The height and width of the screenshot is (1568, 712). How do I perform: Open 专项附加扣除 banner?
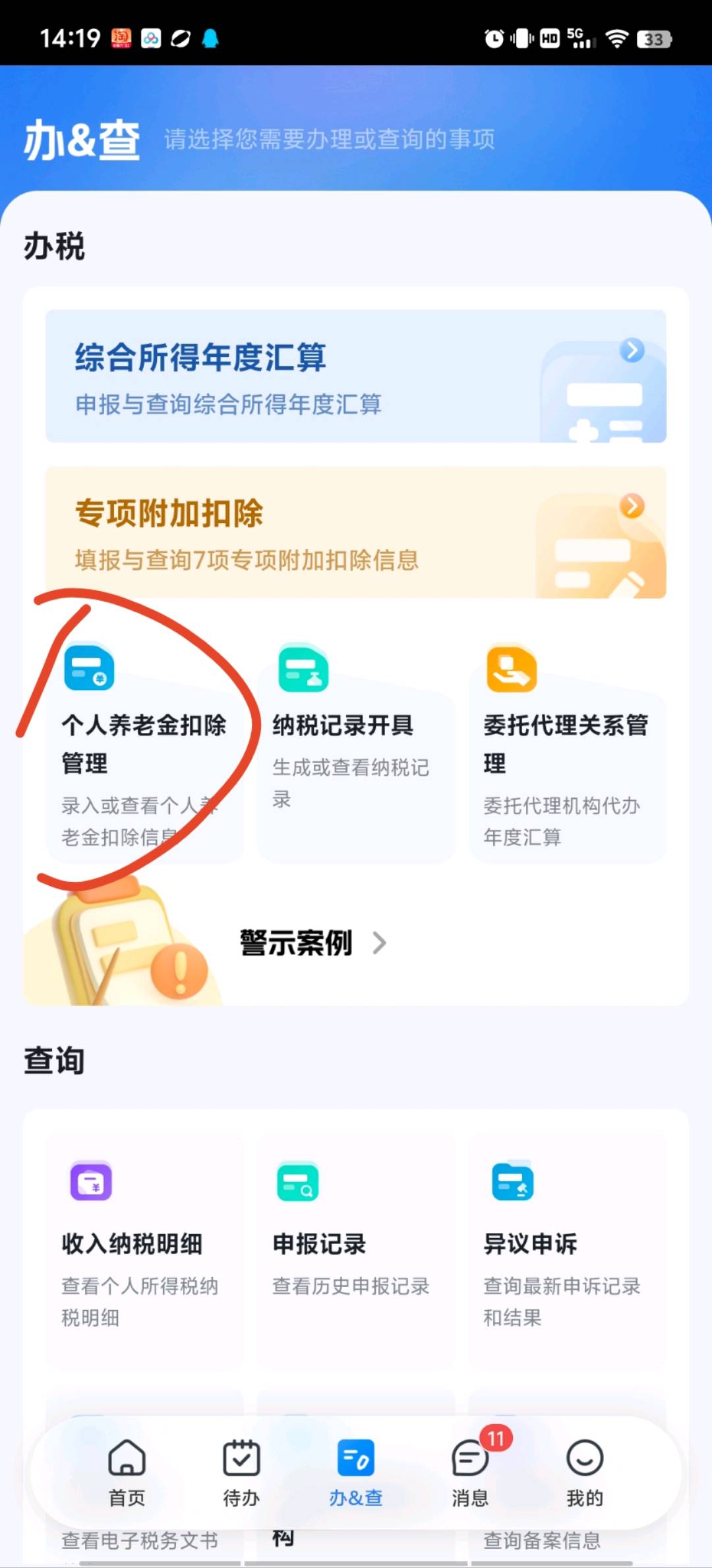click(356, 533)
